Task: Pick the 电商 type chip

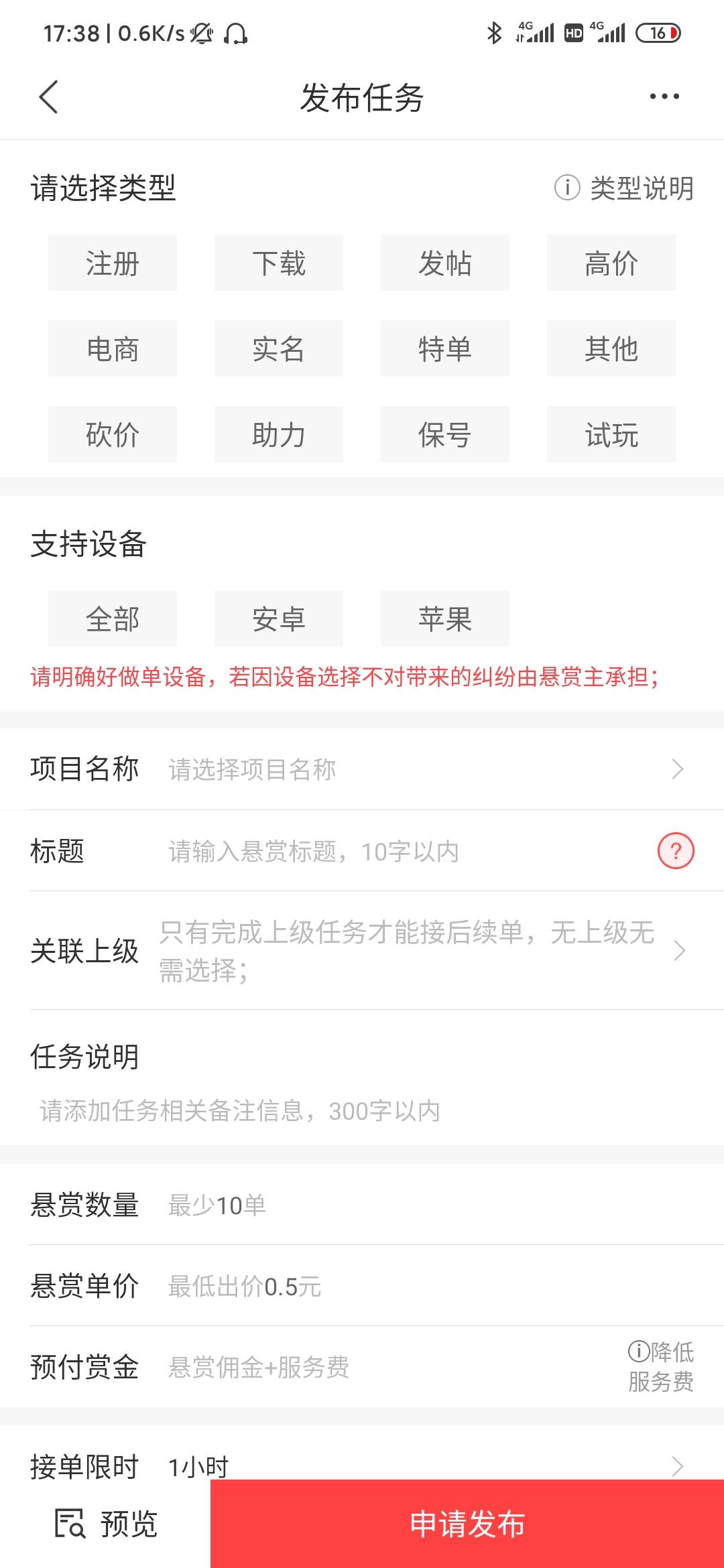Action: [x=113, y=348]
